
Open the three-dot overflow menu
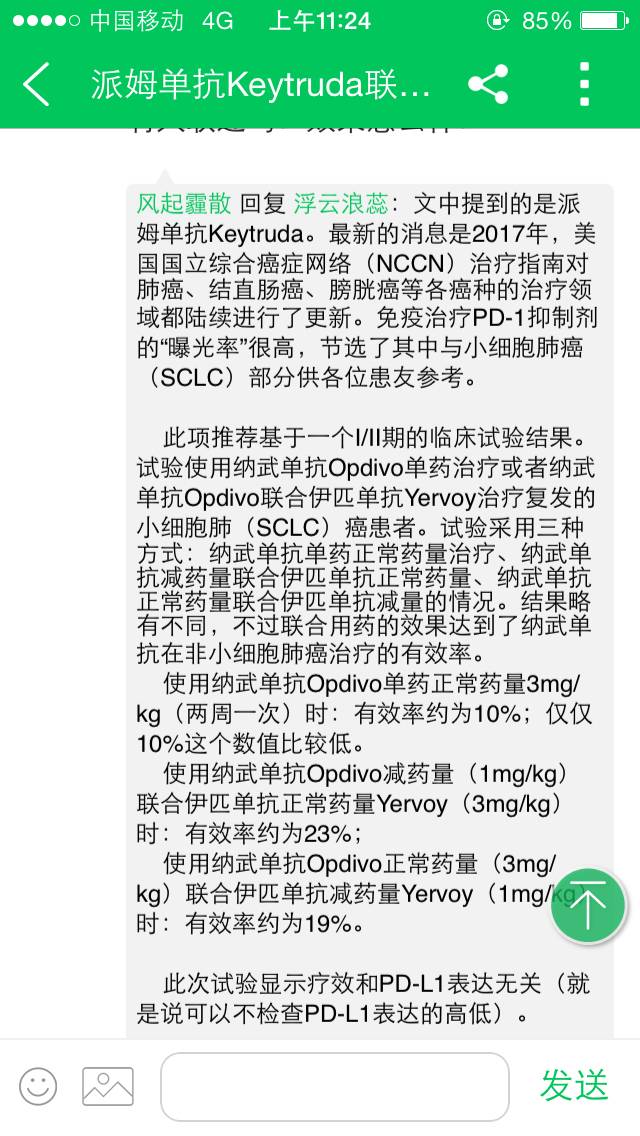point(585,85)
